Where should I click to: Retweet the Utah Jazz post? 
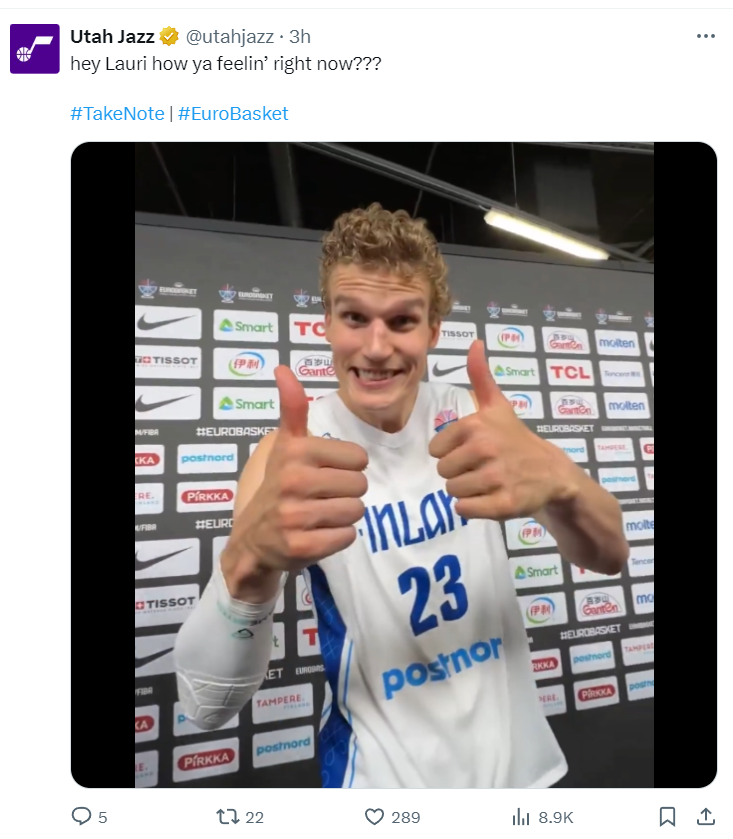point(228,817)
